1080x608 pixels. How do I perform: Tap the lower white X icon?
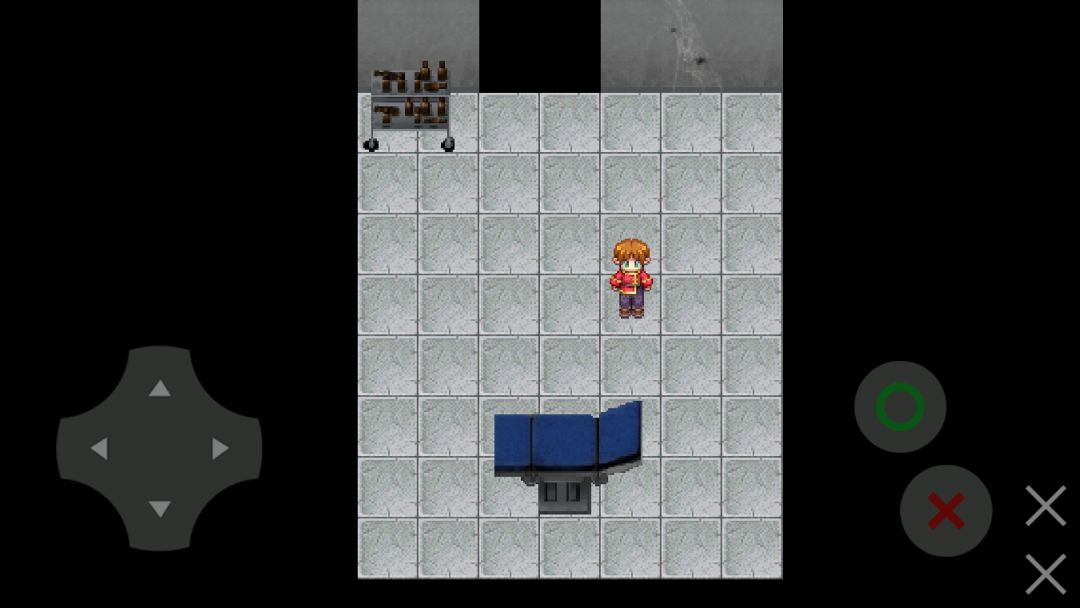(x=1045, y=574)
